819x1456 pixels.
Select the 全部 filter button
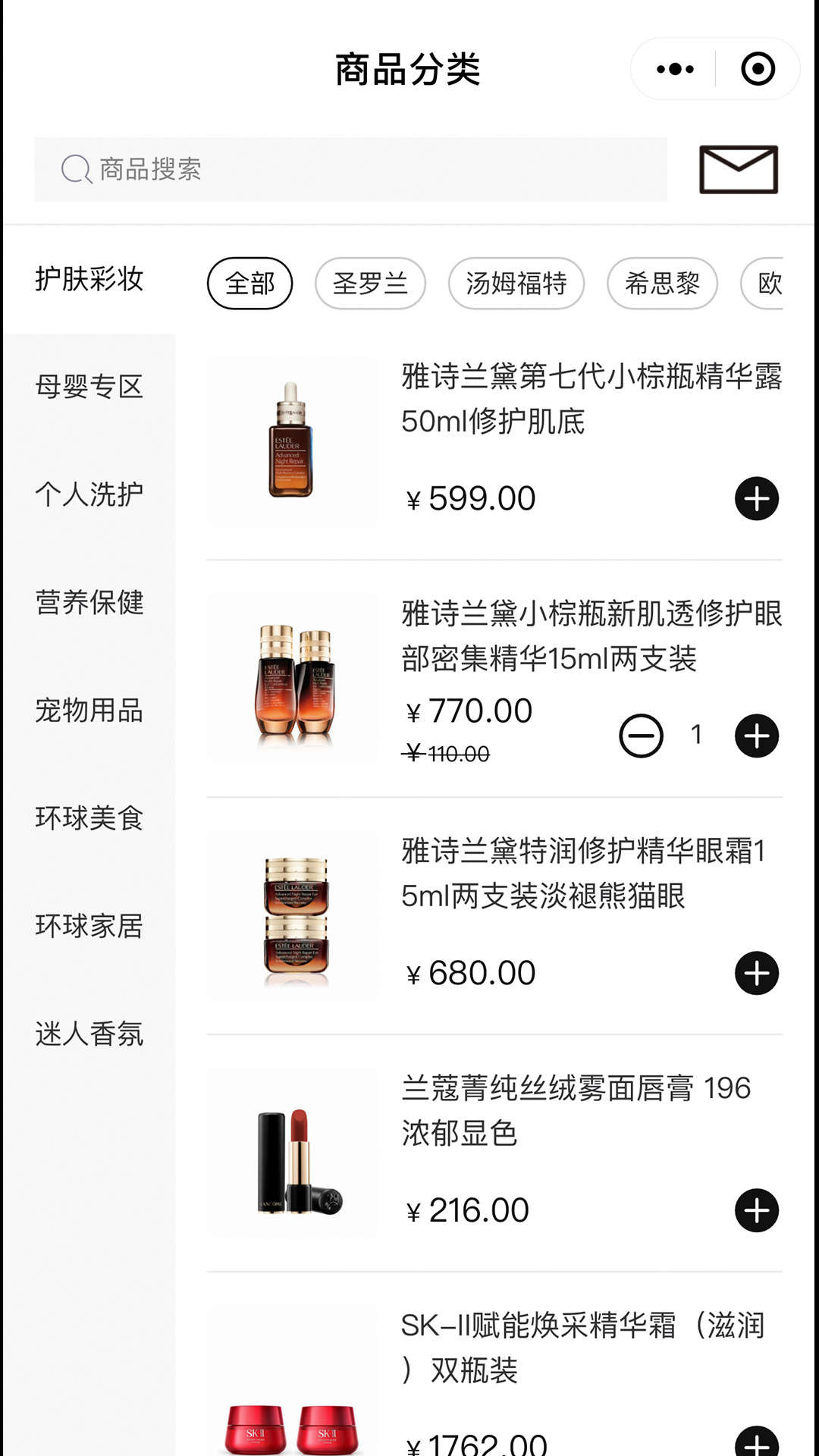(x=250, y=282)
